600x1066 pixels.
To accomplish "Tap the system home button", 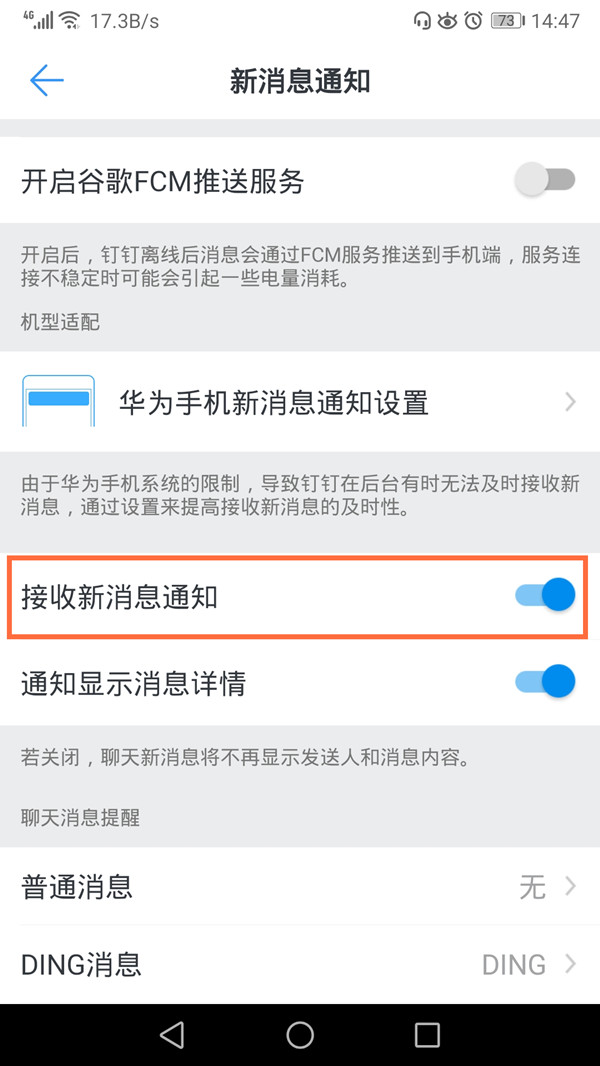I will click(x=300, y=1035).
